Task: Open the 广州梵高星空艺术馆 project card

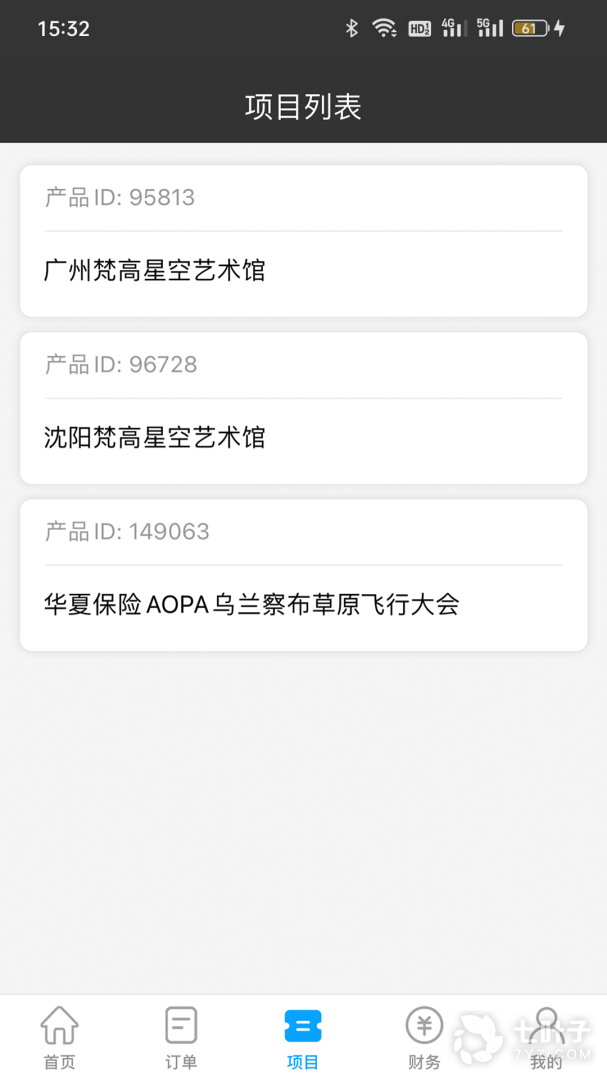Action: (x=303, y=241)
